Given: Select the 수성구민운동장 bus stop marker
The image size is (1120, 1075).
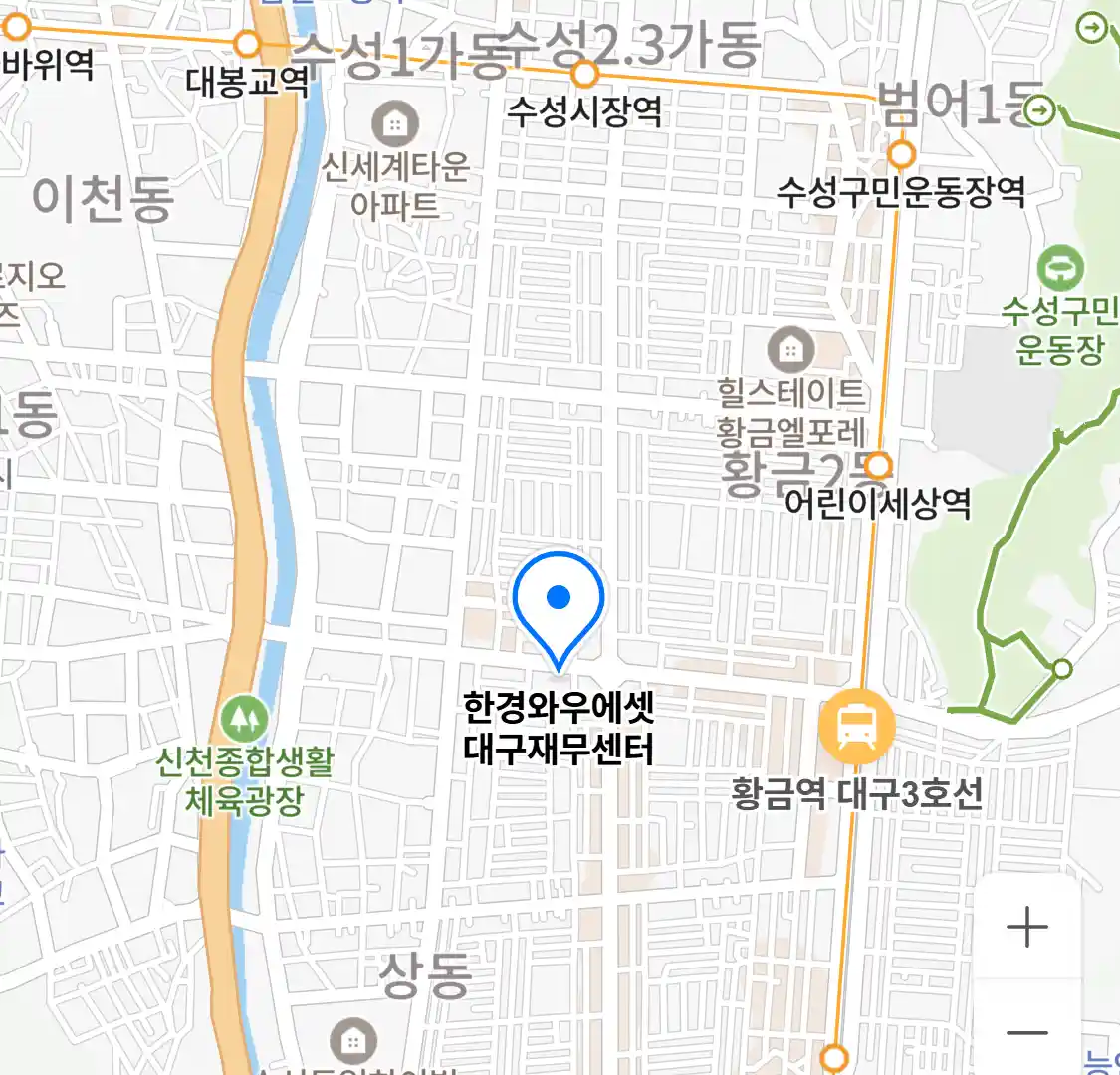Looking at the screenshot, I should (x=1060, y=269).
